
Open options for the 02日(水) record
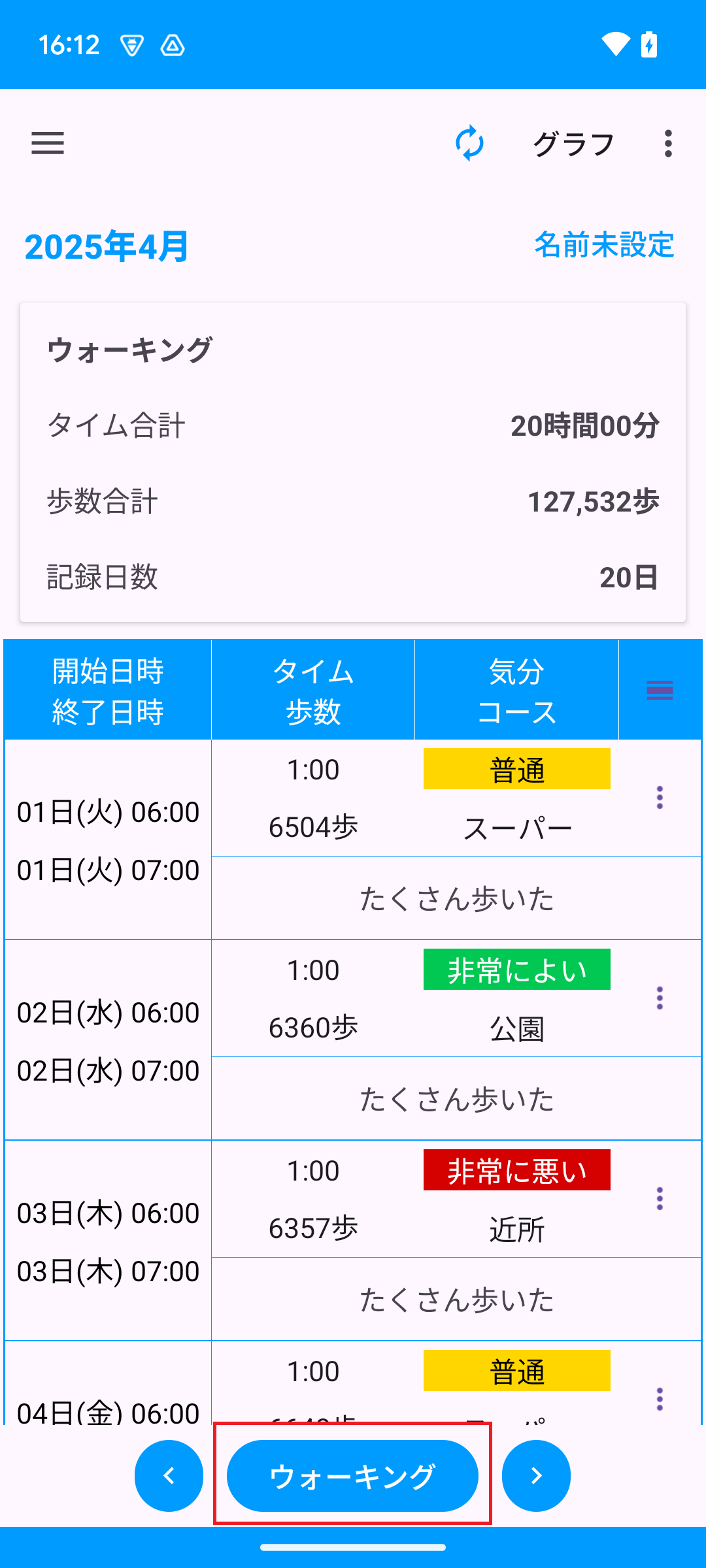coord(660,998)
